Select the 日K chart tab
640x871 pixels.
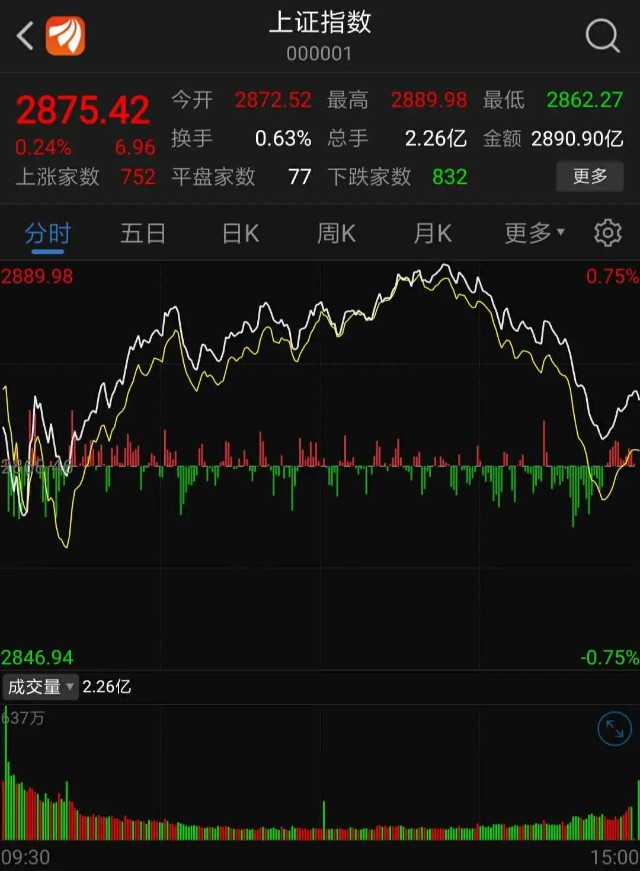pyautogui.click(x=240, y=234)
